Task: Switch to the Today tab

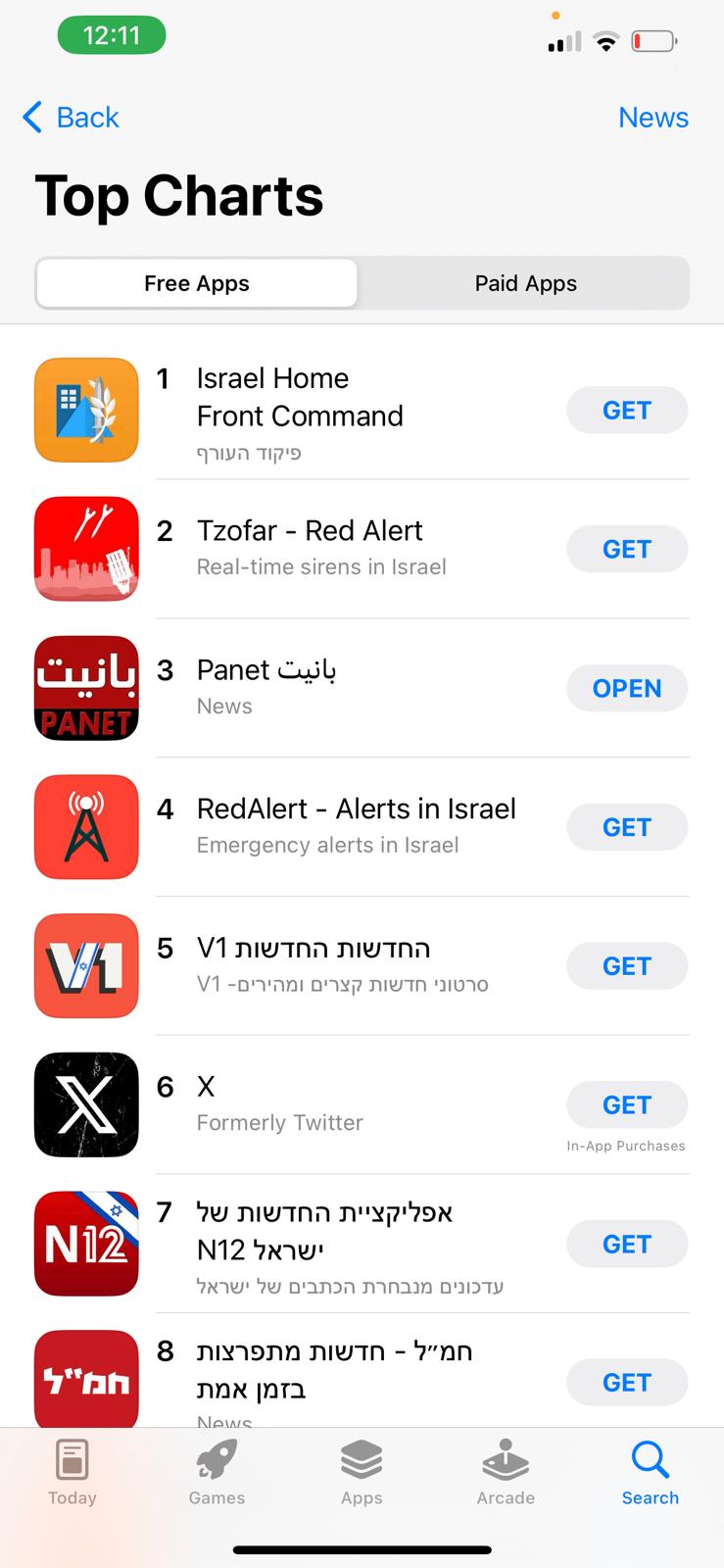Action: tap(72, 1472)
